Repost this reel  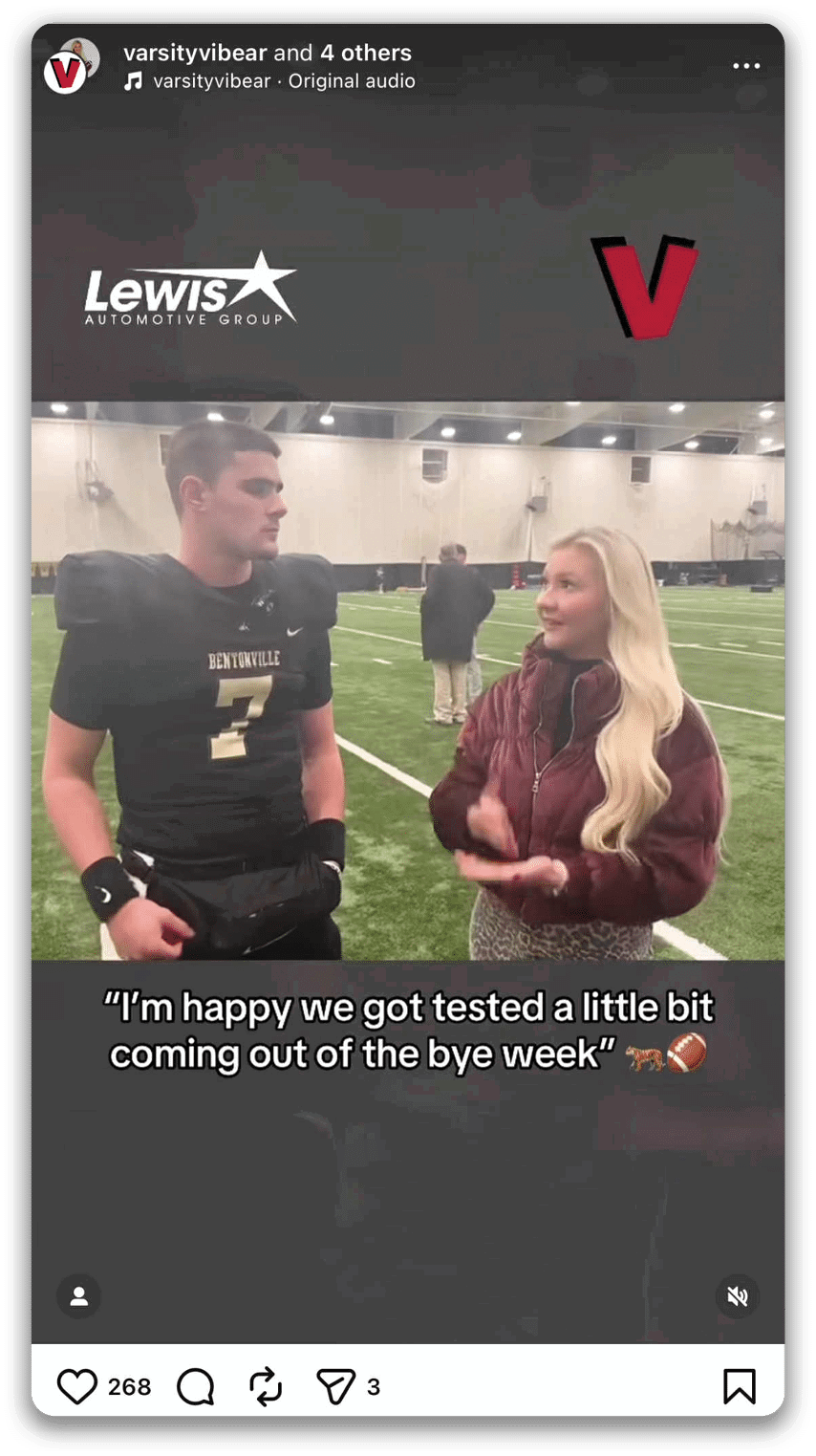click(x=266, y=1386)
